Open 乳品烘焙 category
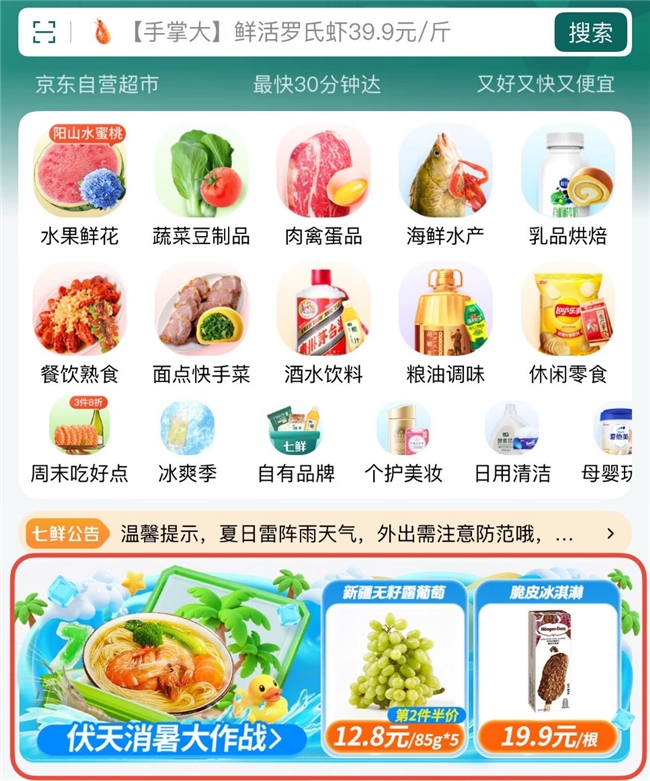The width and height of the screenshot is (650, 781). pos(567,187)
